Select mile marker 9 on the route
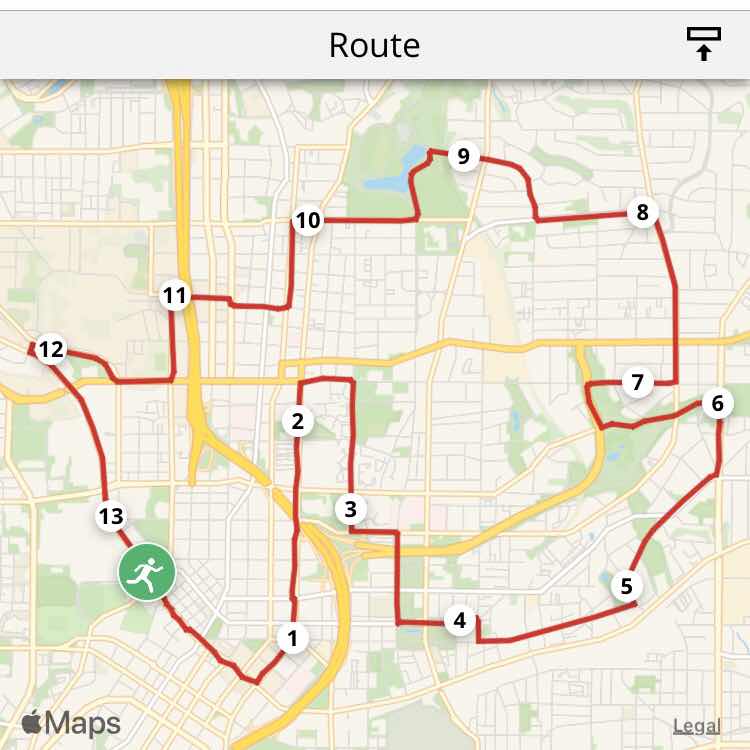 click(462, 156)
